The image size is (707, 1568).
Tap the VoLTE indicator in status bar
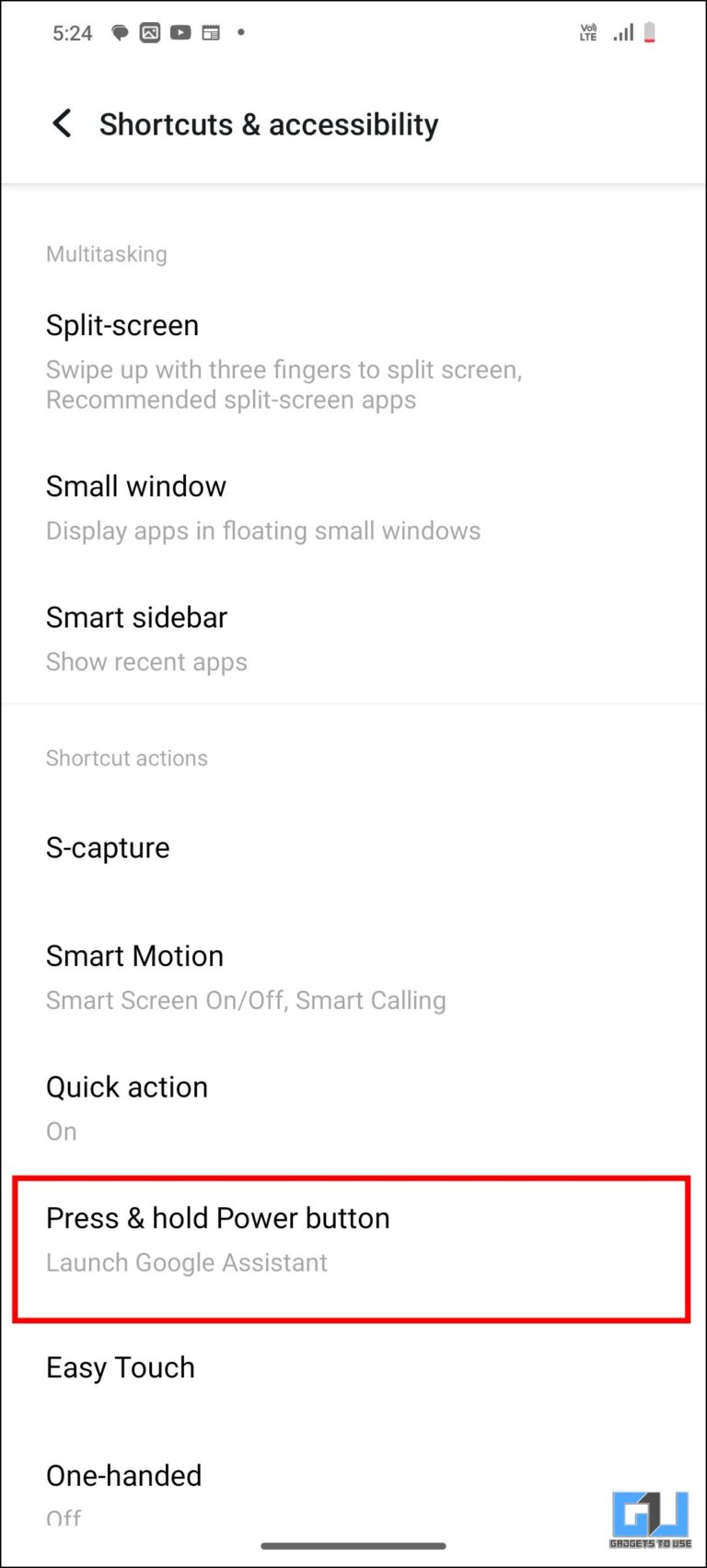(x=586, y=32)
